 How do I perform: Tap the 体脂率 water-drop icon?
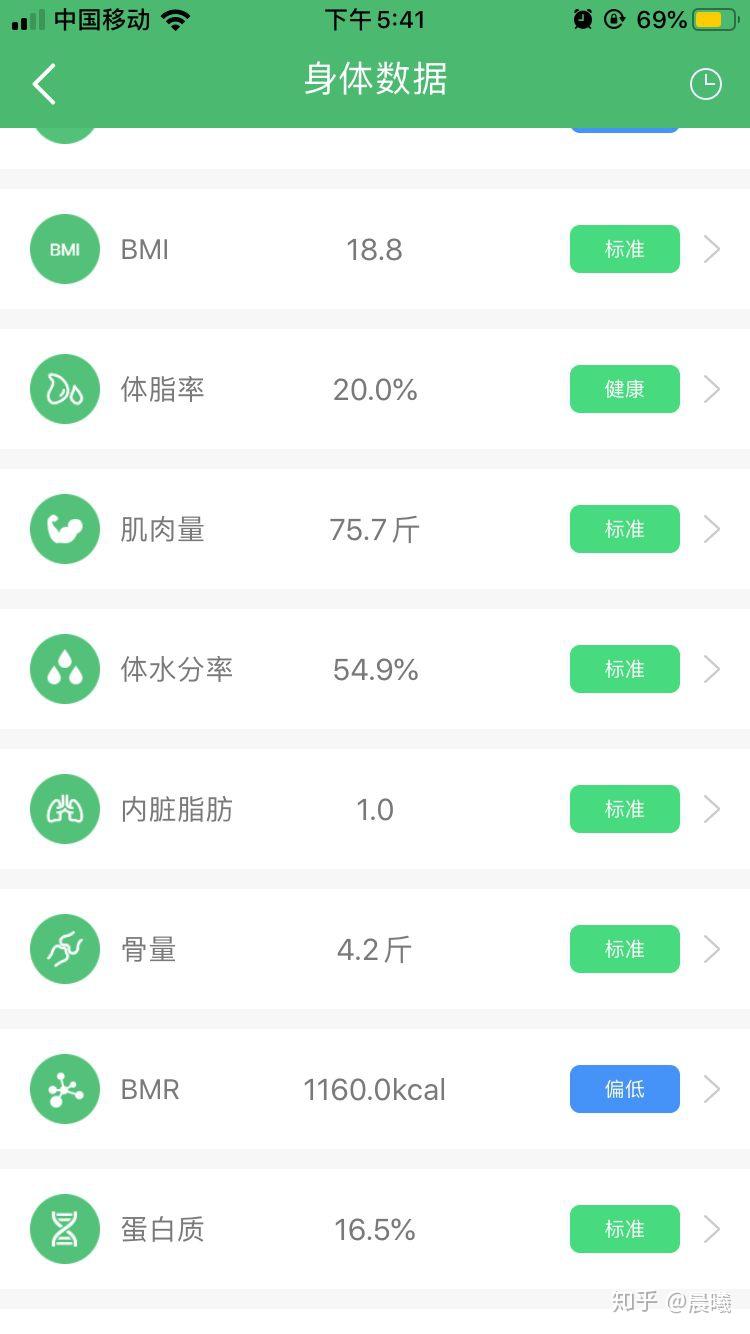(65, 389)
